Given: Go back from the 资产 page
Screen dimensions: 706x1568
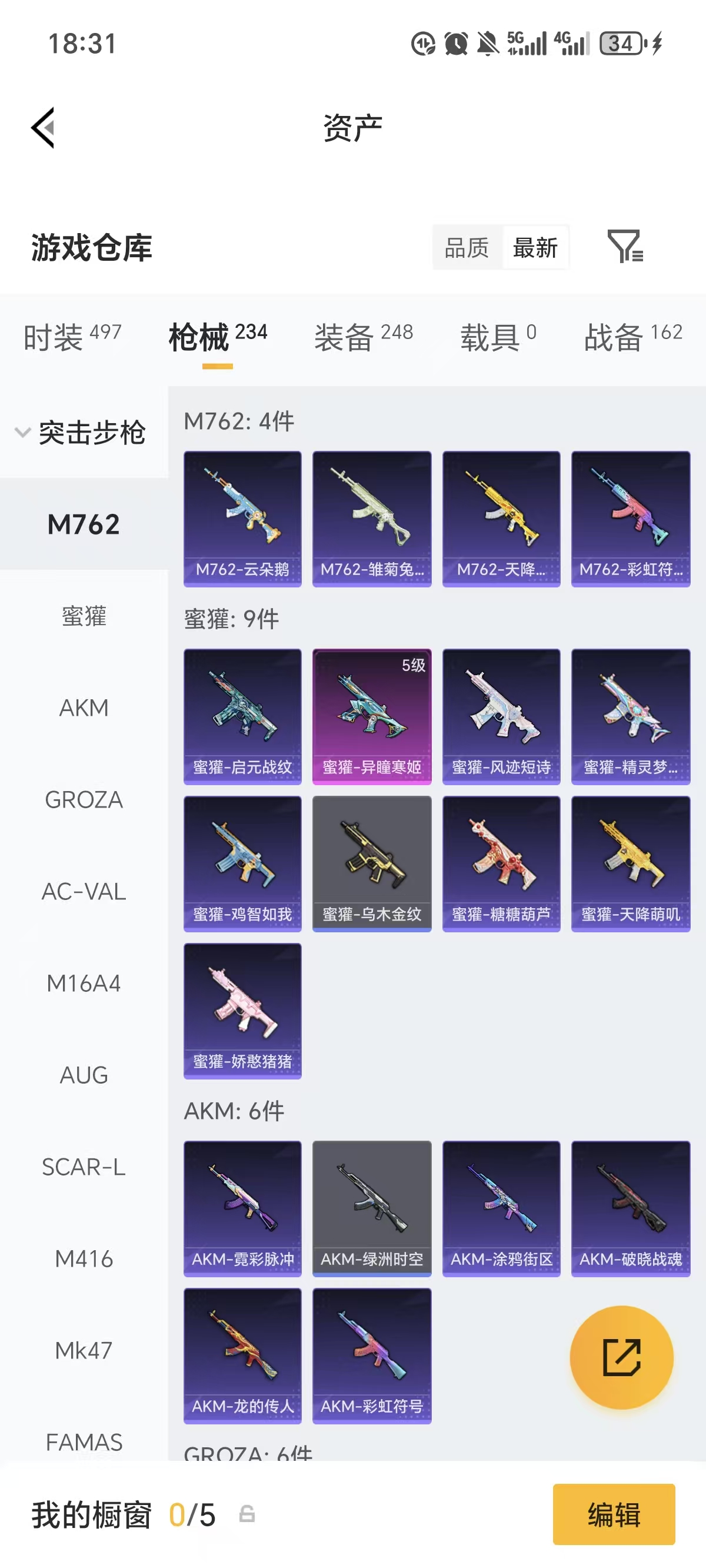Looking at the screenshot, I should (43, 127).
